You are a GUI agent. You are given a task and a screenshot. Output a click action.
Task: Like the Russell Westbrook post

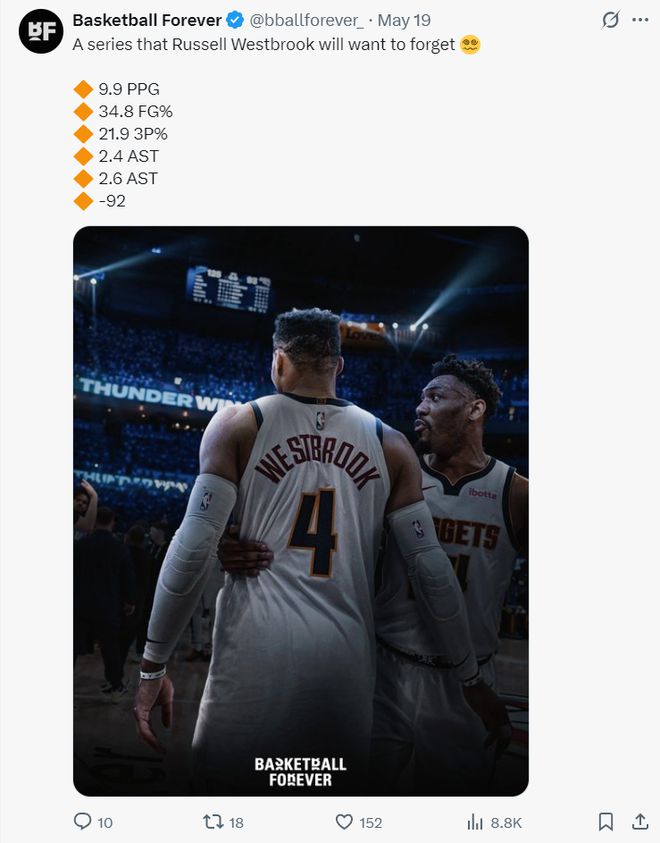pyautogui.click(x=344, y=822)
